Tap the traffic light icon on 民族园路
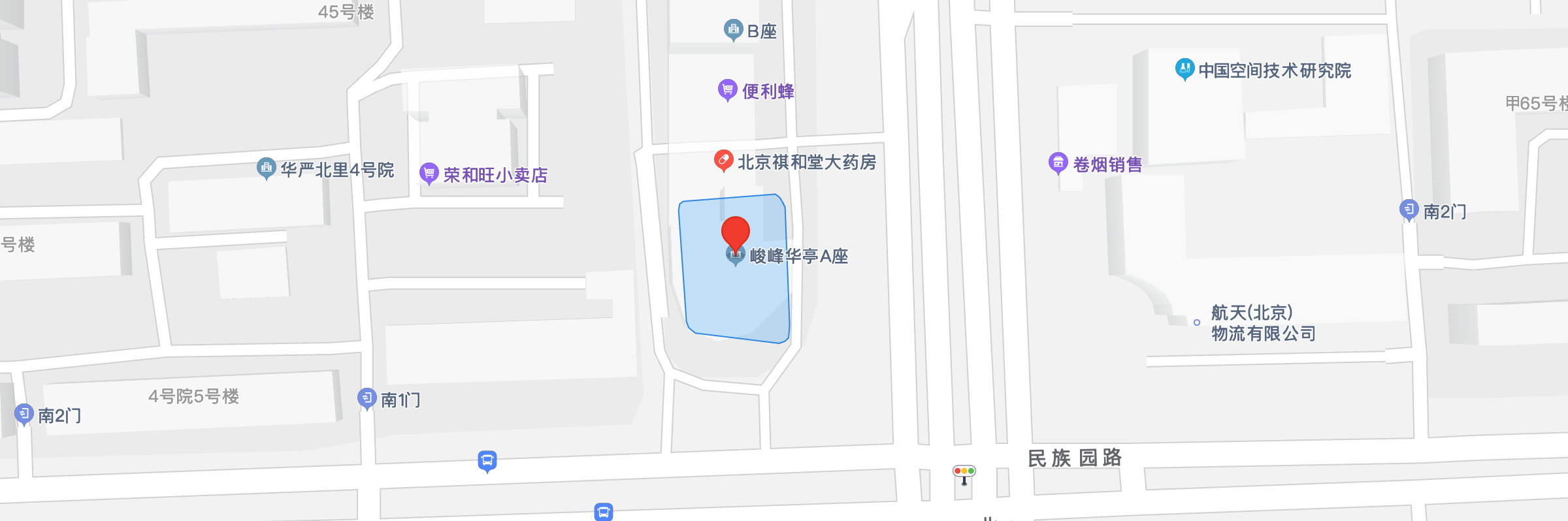Screen dimensions: 1568x521 tap(964, 473)
